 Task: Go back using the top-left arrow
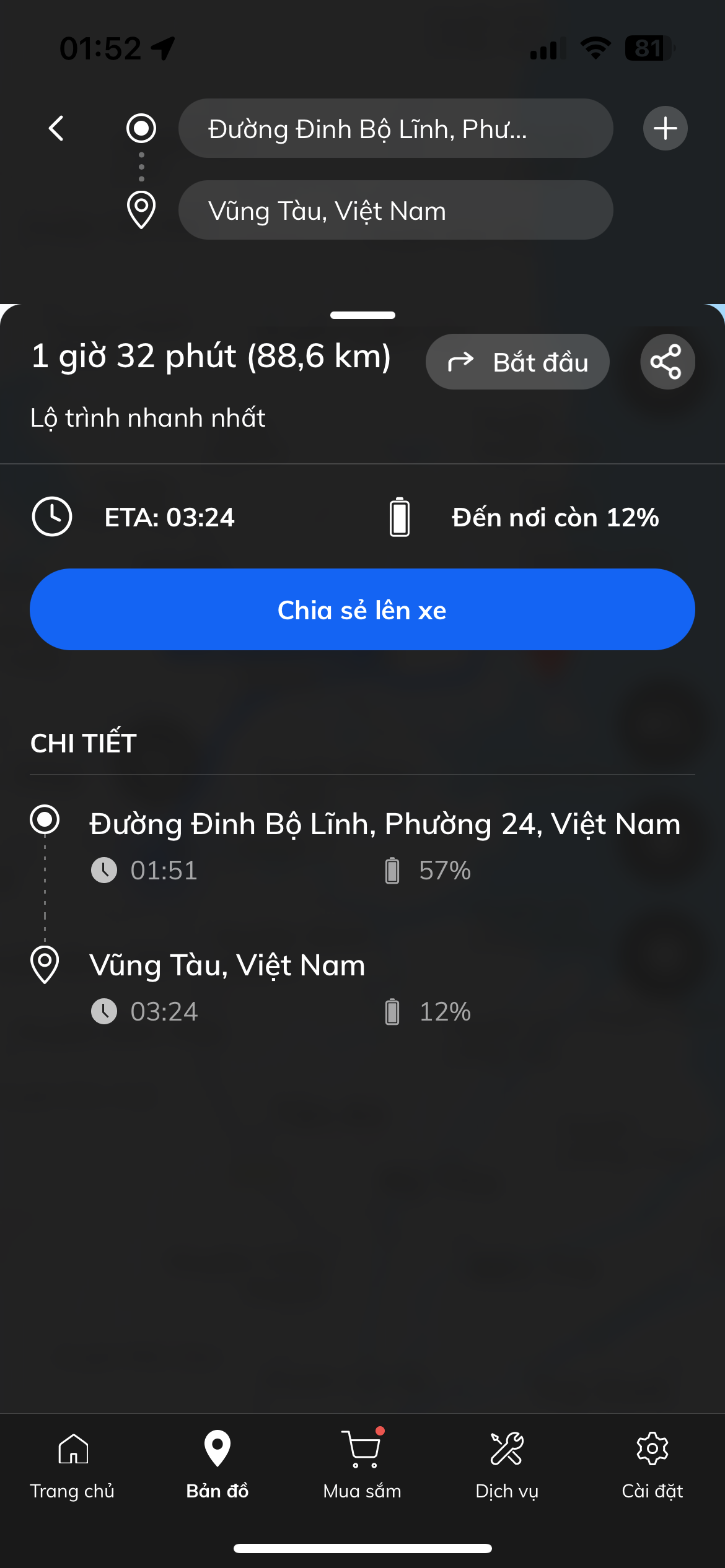[x=56, y=128]
